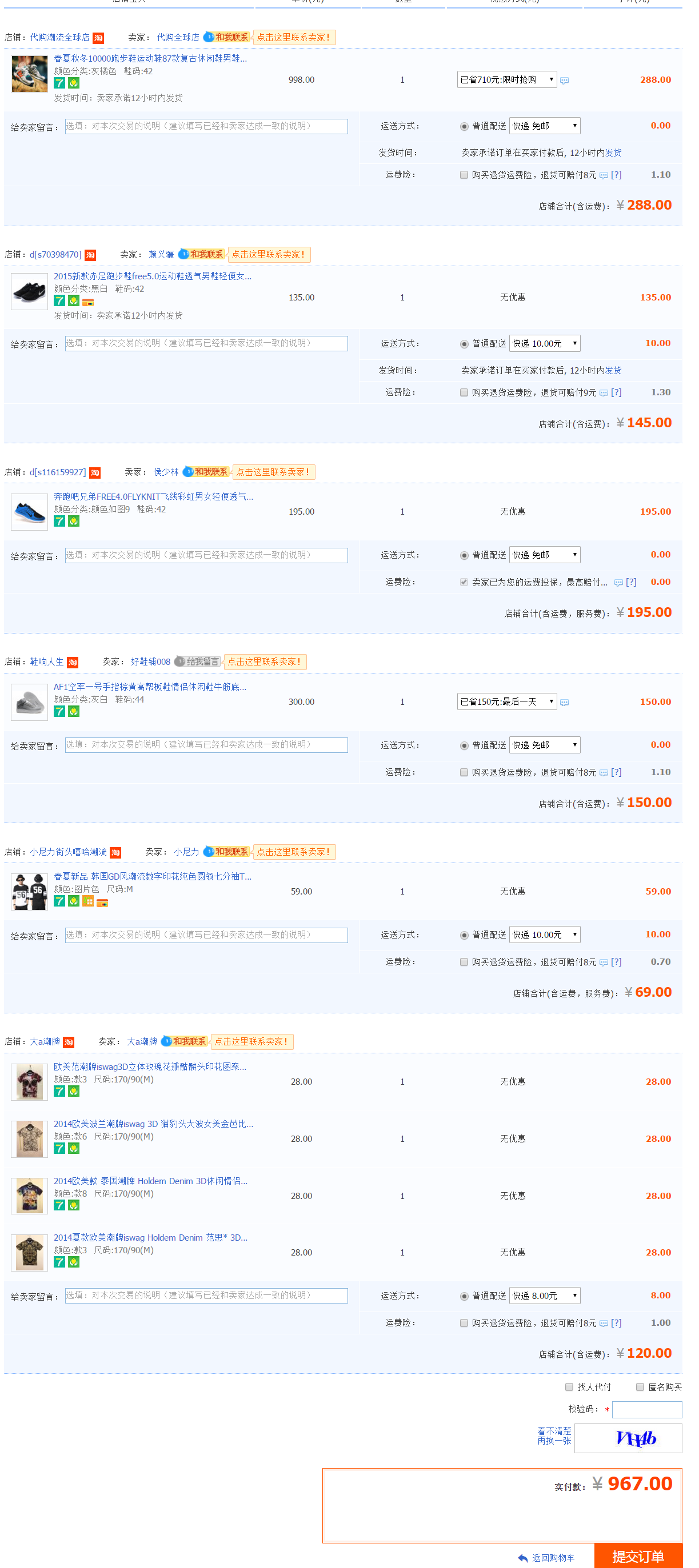Enable 匿名购买 anonymous purchase
Viewport: 699px width, 1568px height.
point(640,1386)
